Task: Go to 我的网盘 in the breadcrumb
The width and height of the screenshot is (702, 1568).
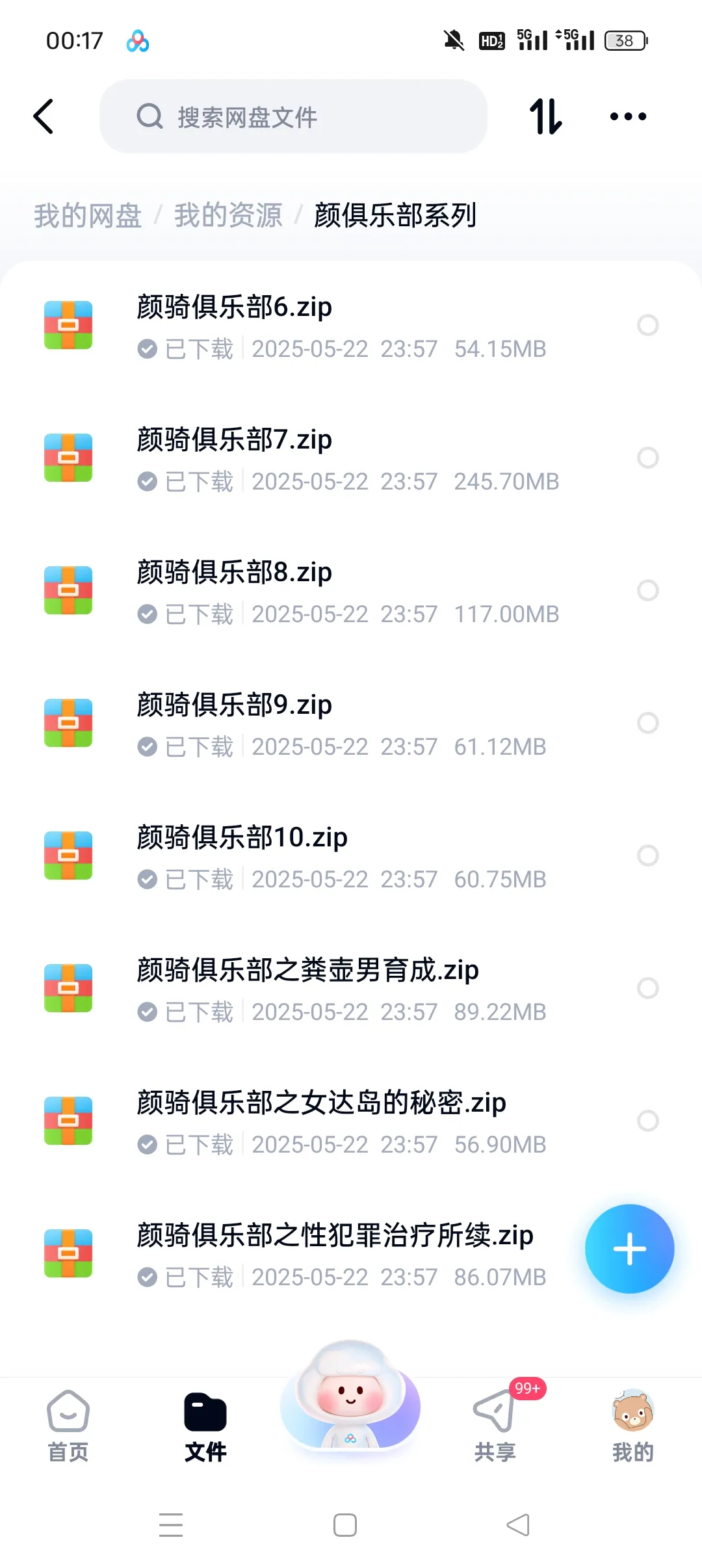Action: coord(88,216)
